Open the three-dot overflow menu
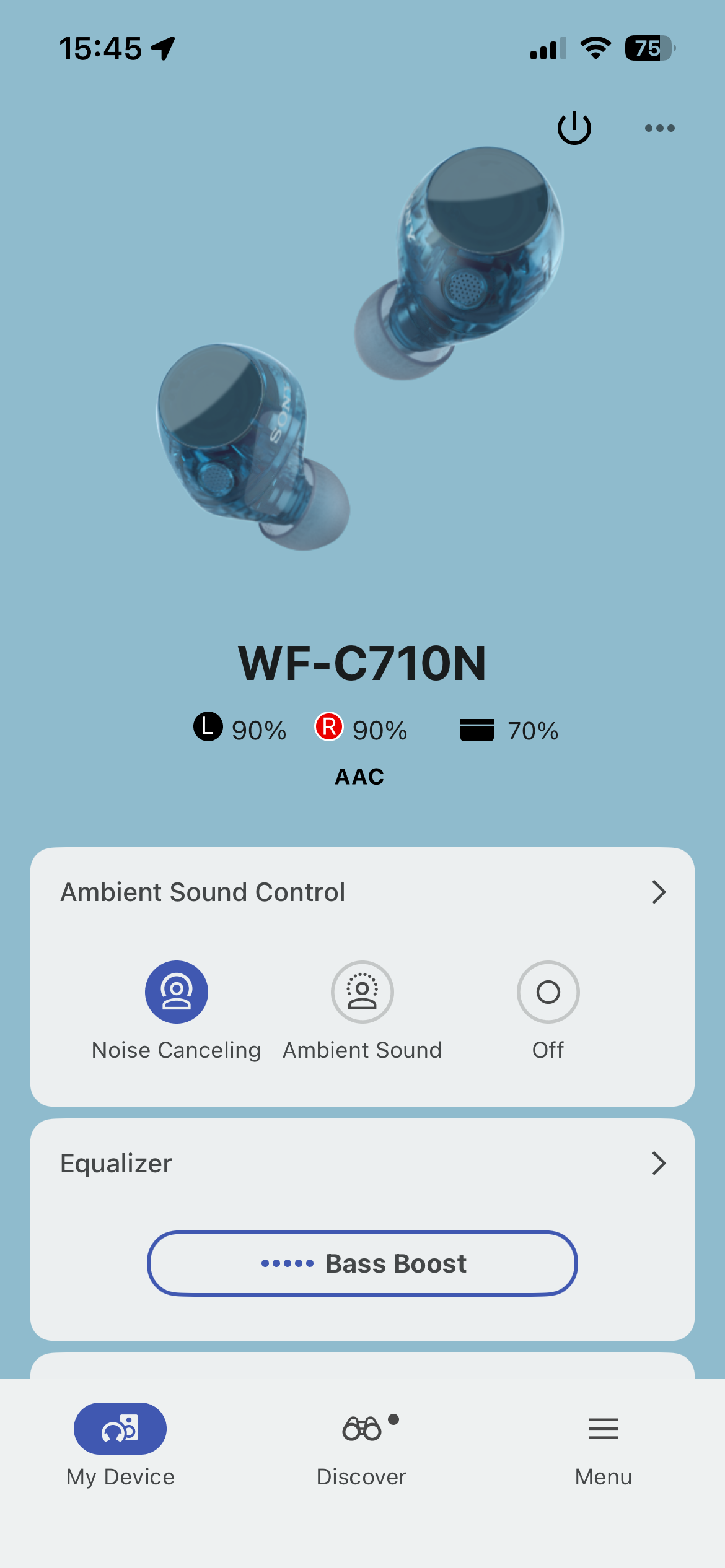Image resolution: width=725 pixels, height=1568 pixels. pyautogui.click(x=659, y=128)
